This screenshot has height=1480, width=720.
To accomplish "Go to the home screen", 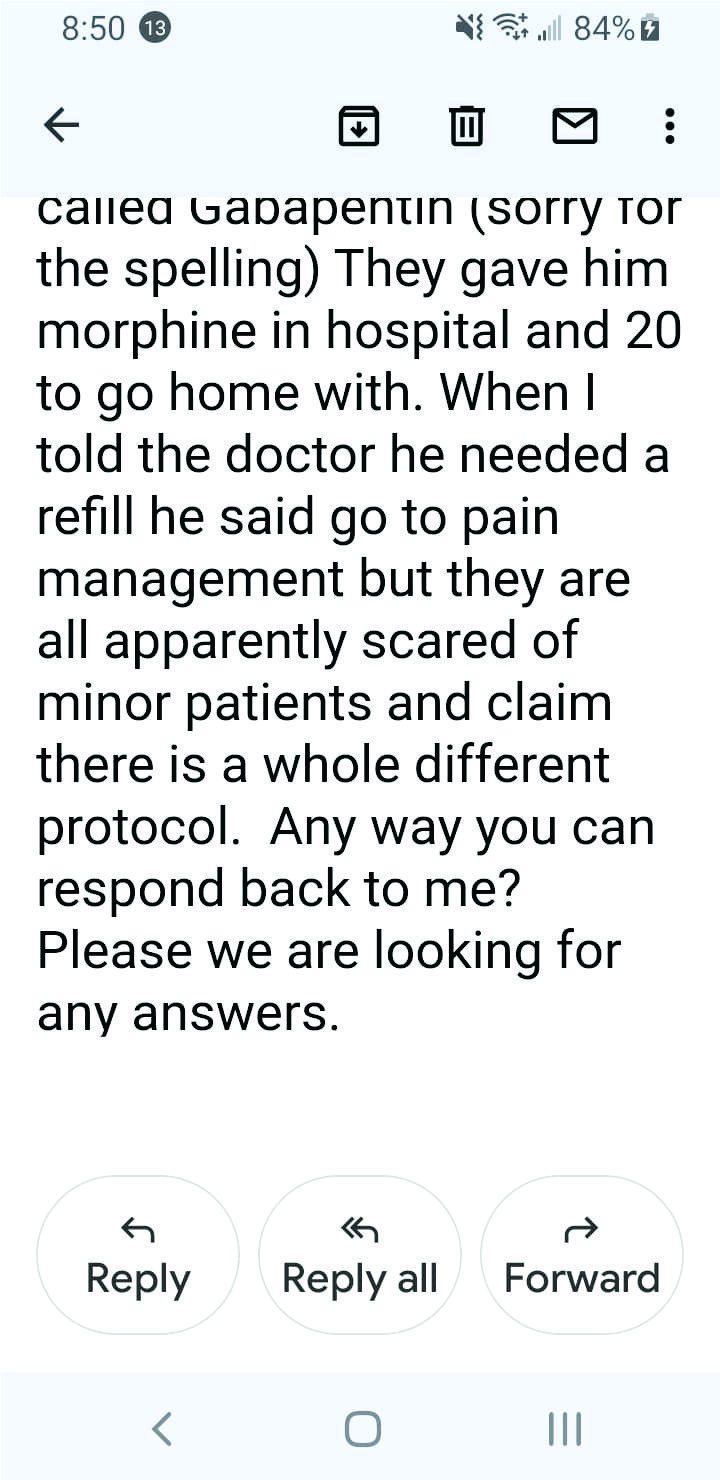I will click(362, 1428).
